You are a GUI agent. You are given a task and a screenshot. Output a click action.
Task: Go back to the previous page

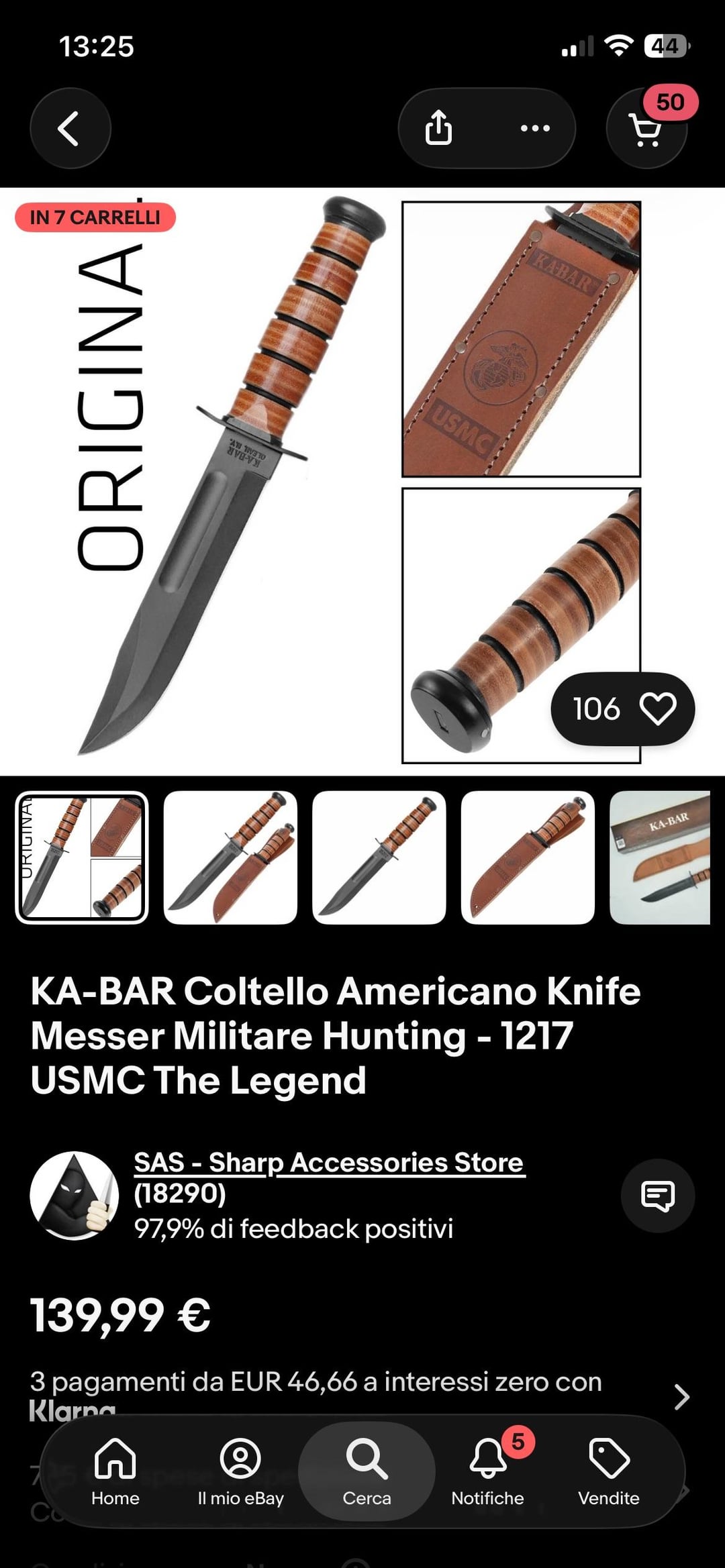[x=70, y=128]
